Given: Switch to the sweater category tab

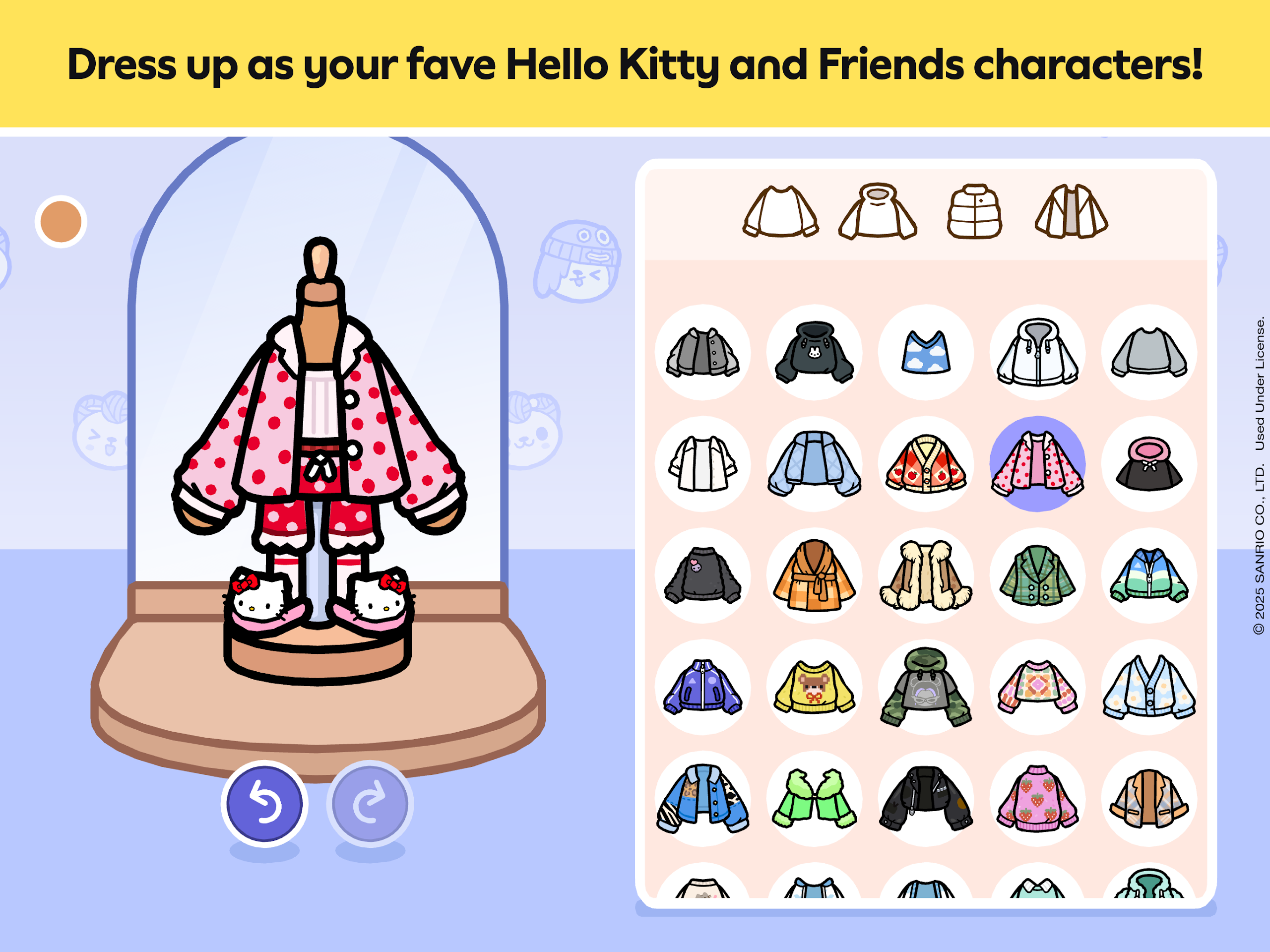Looking at the screenshot, I should 780,212.
